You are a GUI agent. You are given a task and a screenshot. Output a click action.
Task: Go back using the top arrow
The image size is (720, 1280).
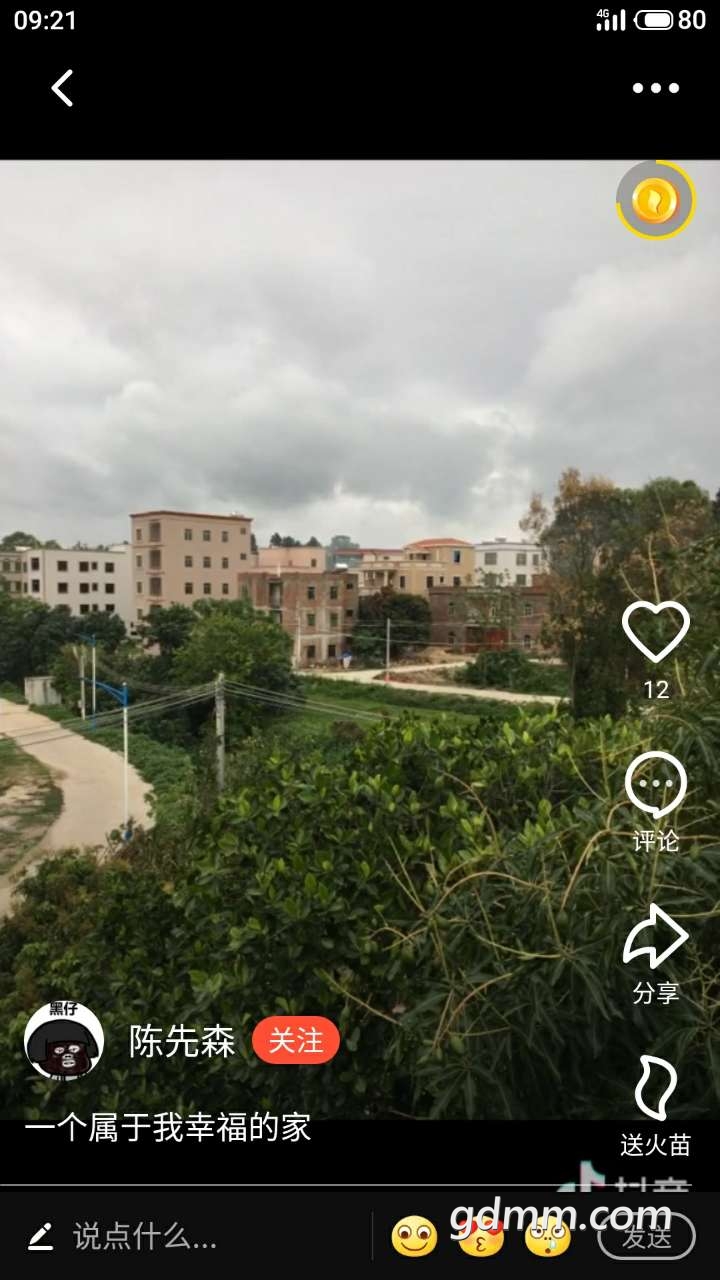click(62, 88)
